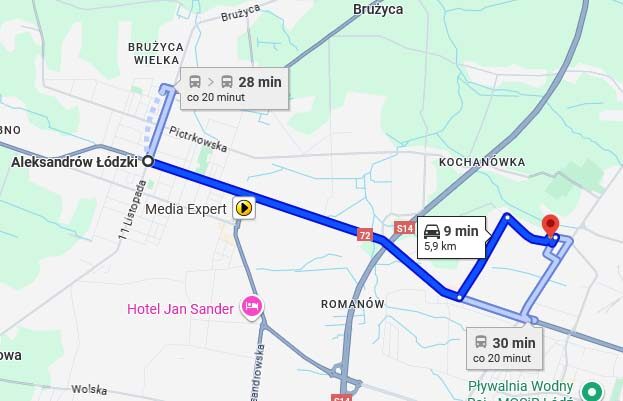The height and width of the screenshot is (401, 623).
Task: Select the 28 min bus route option
Action: point(234,89)
